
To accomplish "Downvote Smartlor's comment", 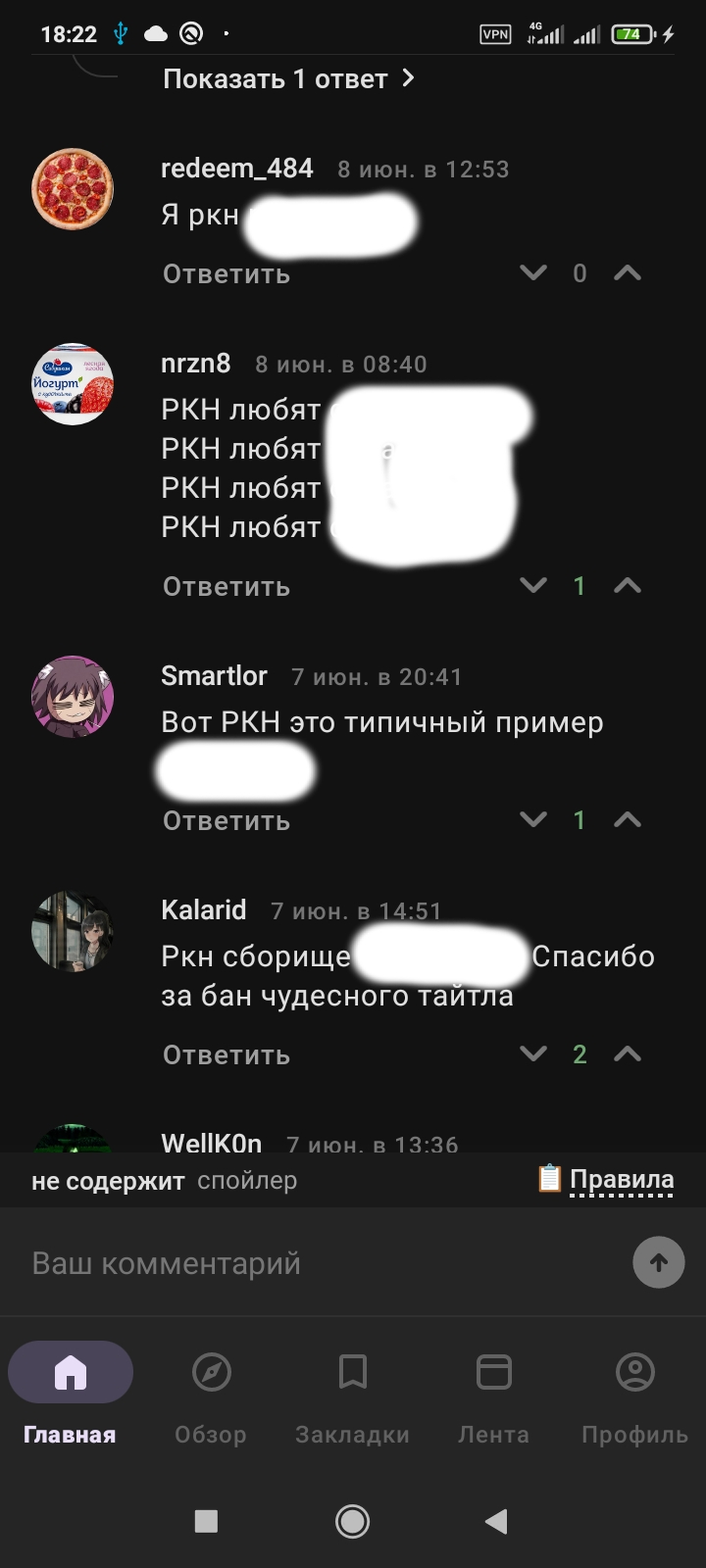I will point(533,819).
